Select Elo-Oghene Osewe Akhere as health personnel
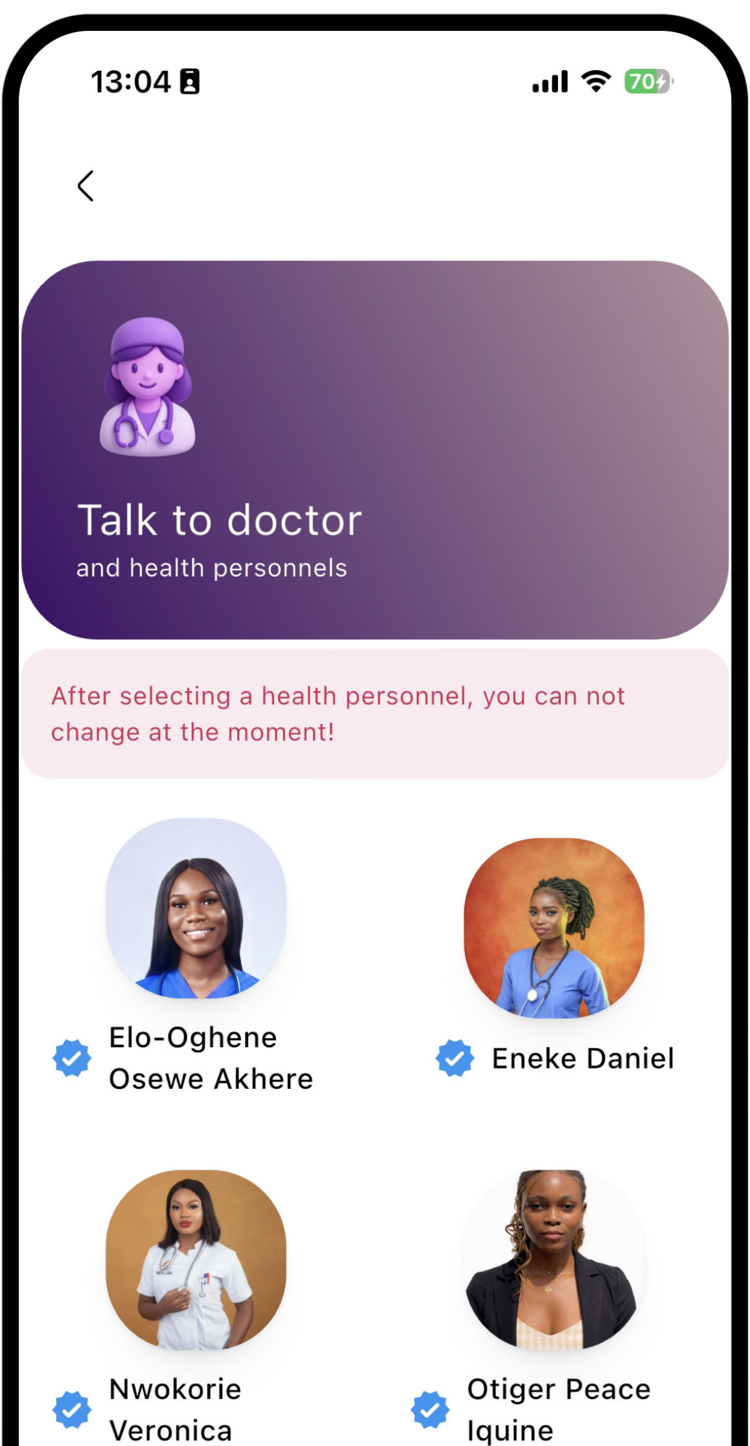The width and height of the screenshot is (750, 1446). 196,908
